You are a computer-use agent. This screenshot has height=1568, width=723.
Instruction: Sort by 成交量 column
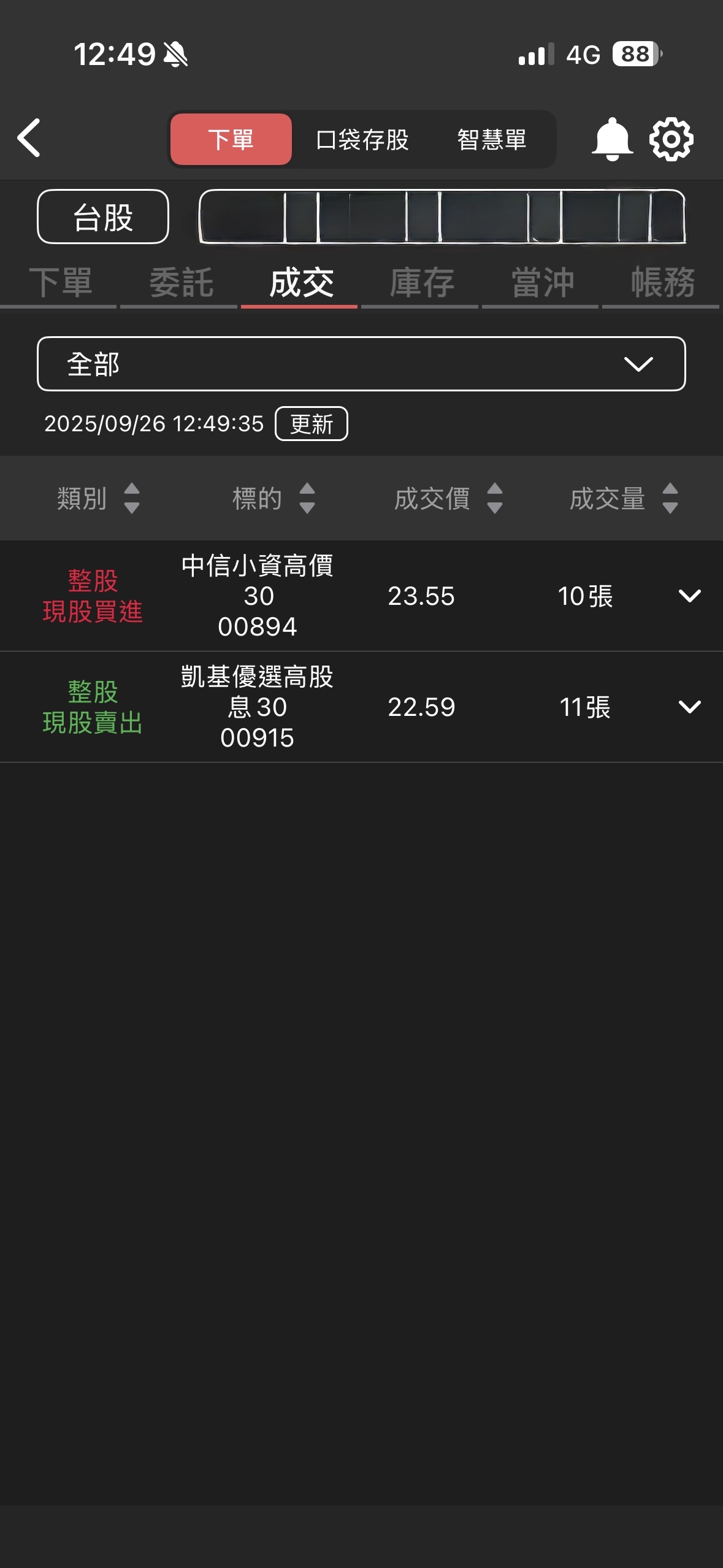click(624, 498)
